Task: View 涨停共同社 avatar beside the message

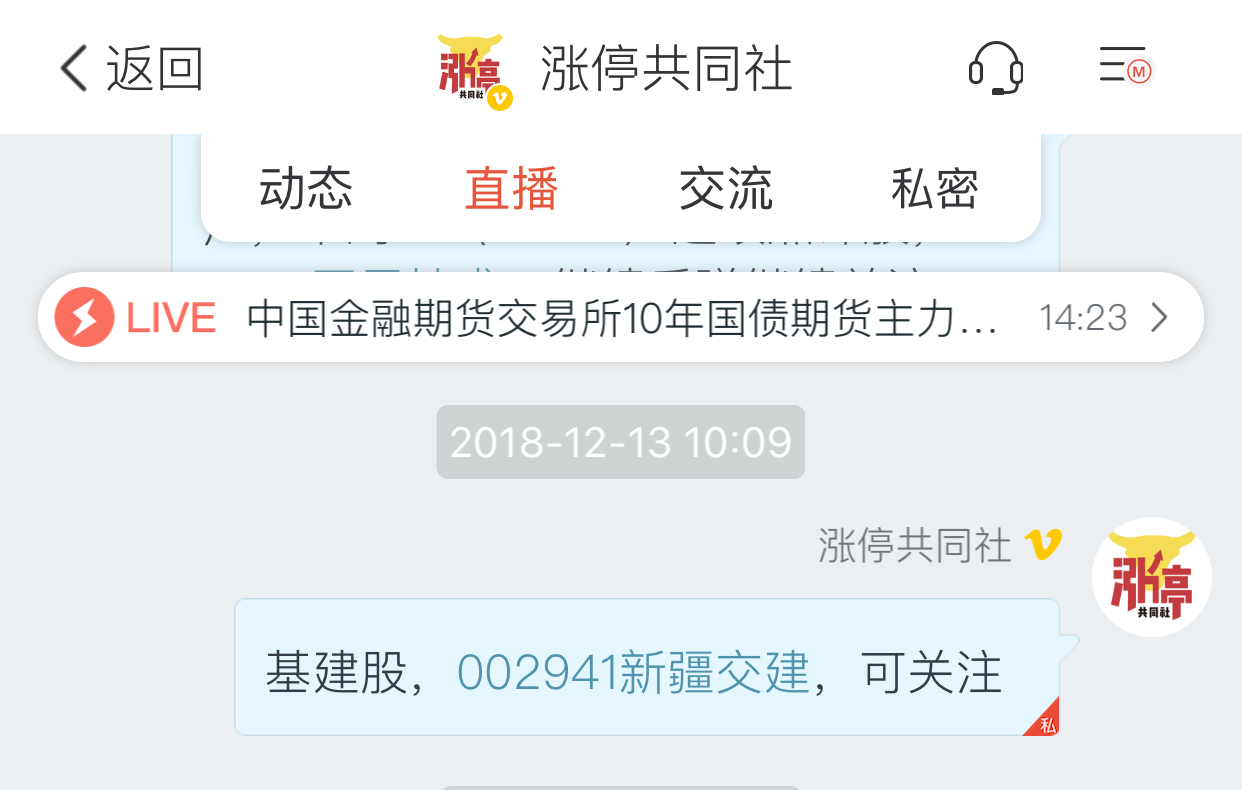Action: tap(1151, 577)
